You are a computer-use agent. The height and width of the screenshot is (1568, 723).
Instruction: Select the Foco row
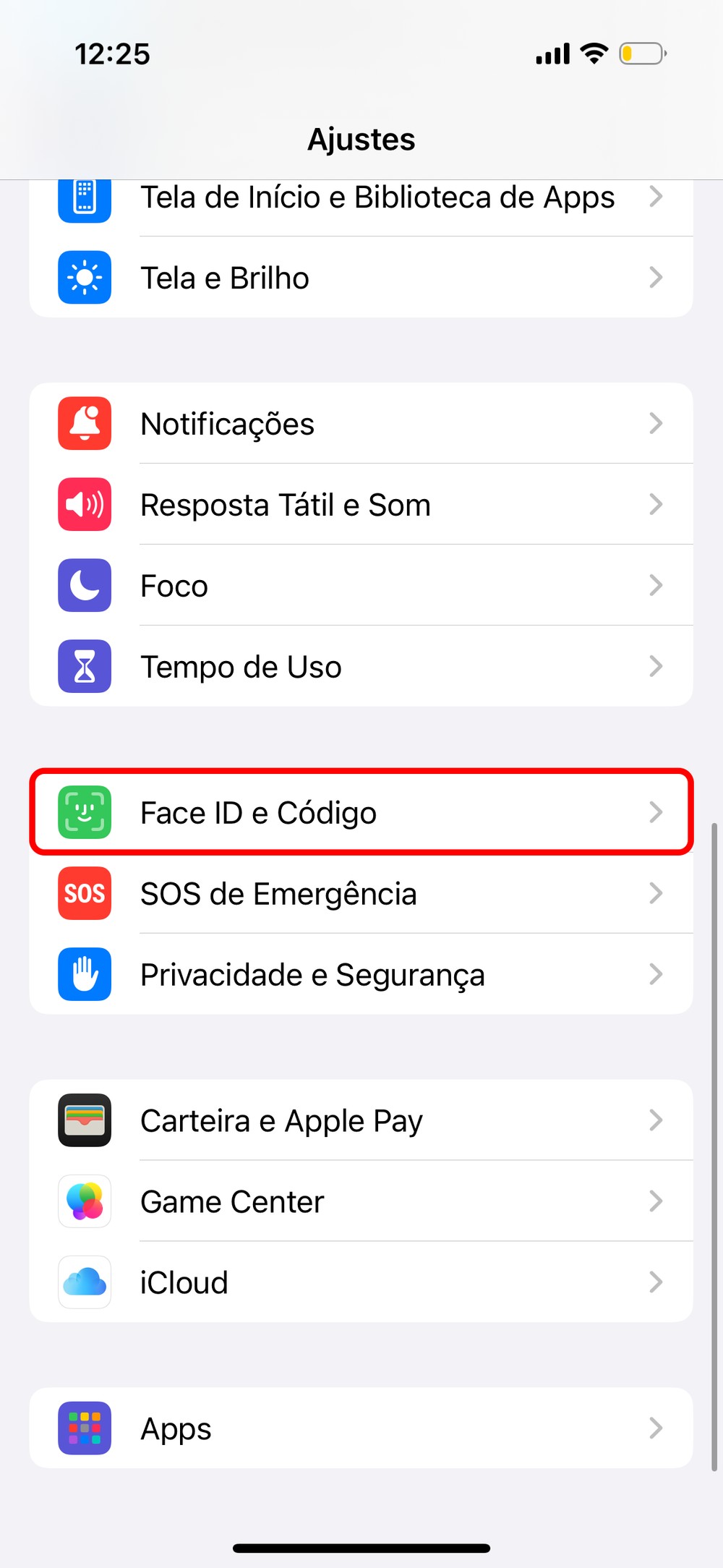[x=361, y=586]
